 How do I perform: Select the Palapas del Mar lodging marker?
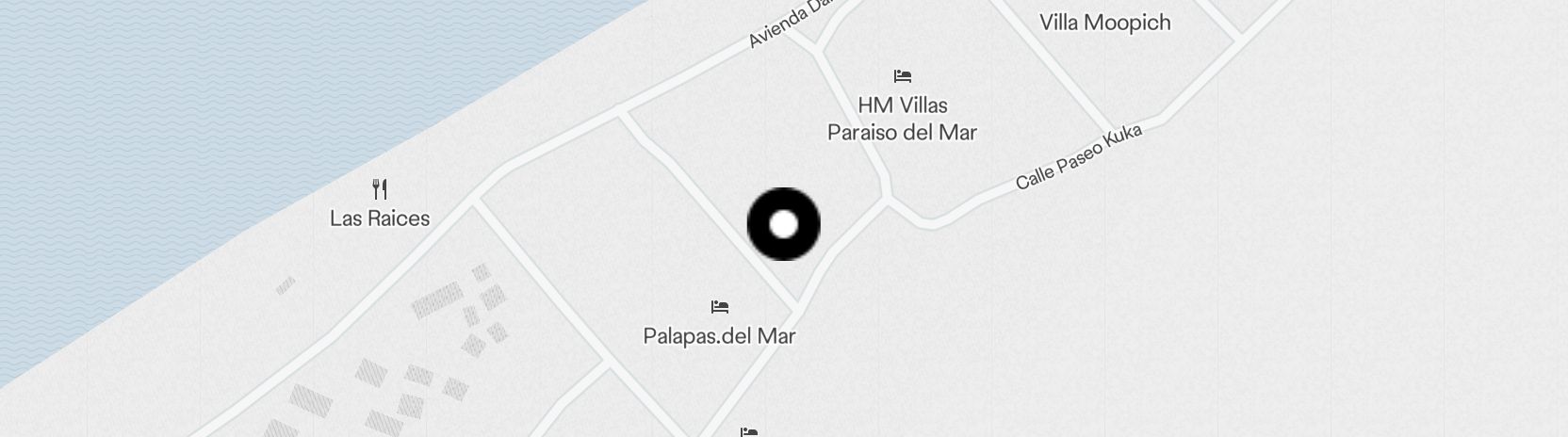click(720, 307)
